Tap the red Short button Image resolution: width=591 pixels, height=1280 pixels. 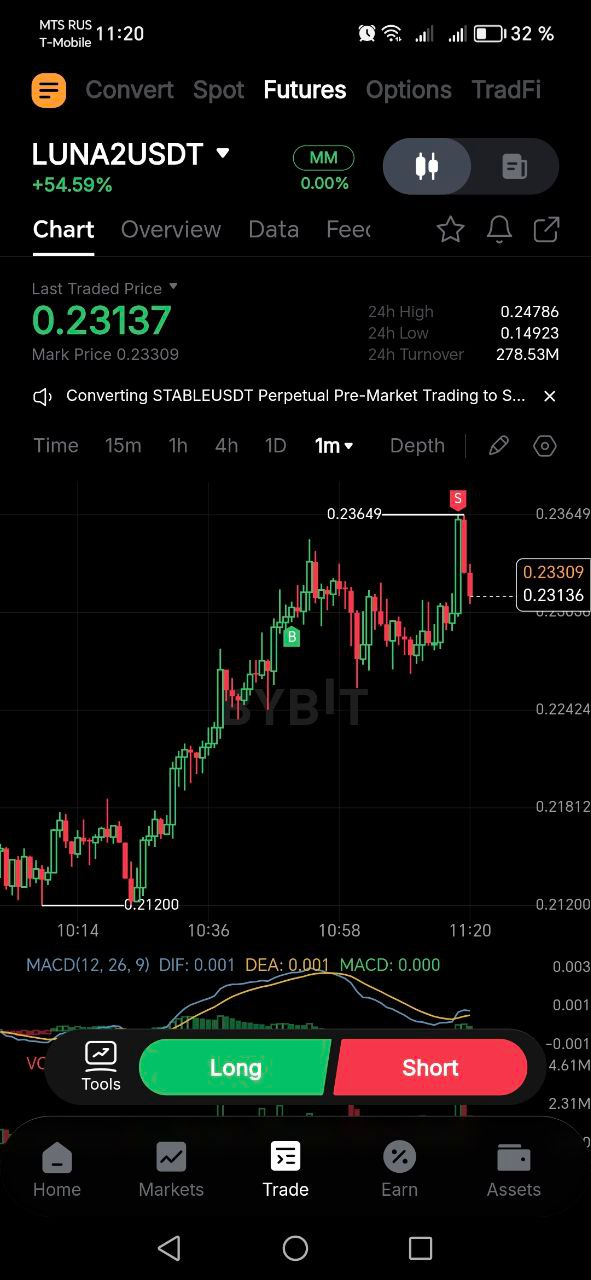(430, 1068)
